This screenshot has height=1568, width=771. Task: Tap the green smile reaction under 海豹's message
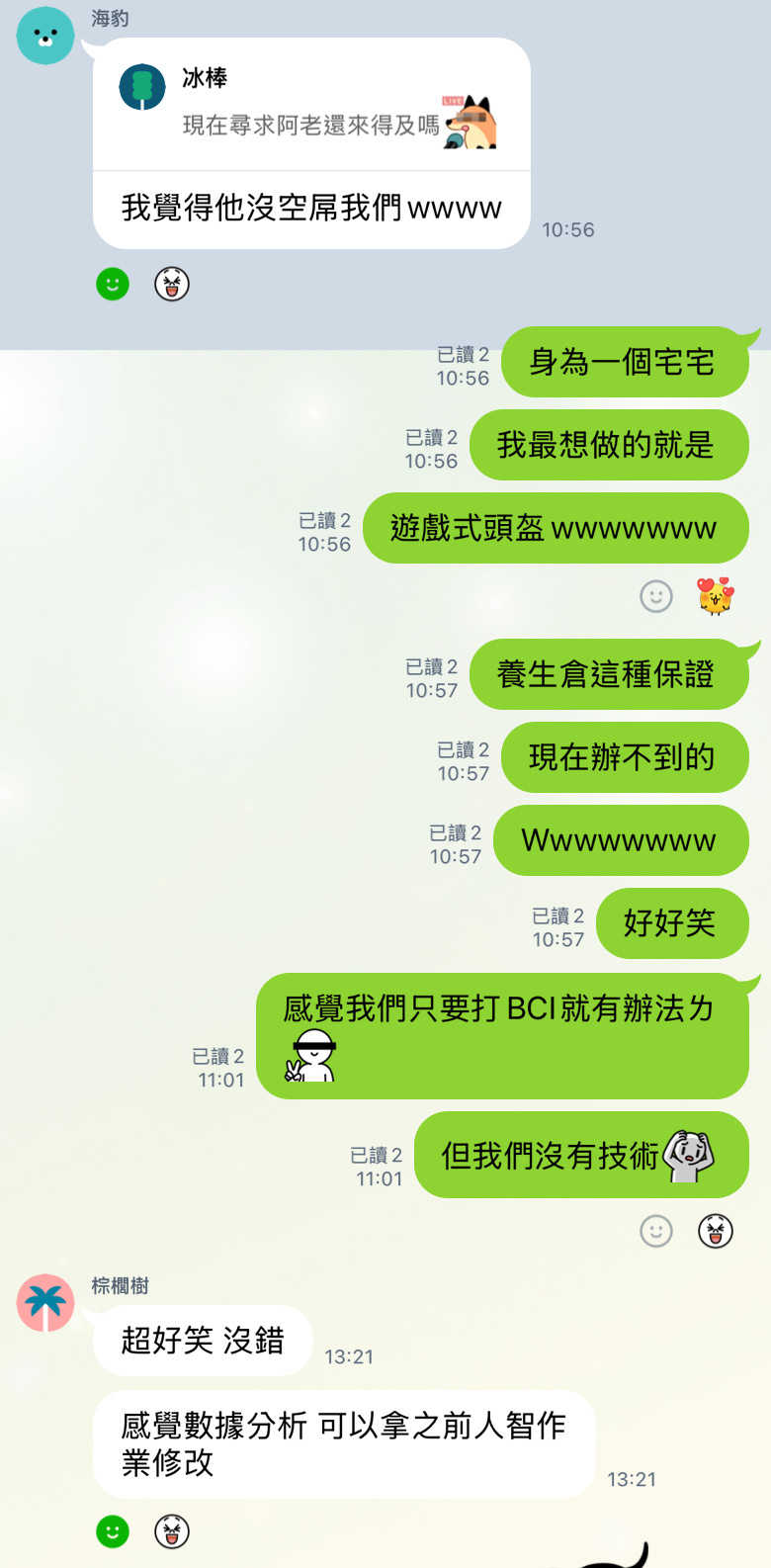pos(113,285)
